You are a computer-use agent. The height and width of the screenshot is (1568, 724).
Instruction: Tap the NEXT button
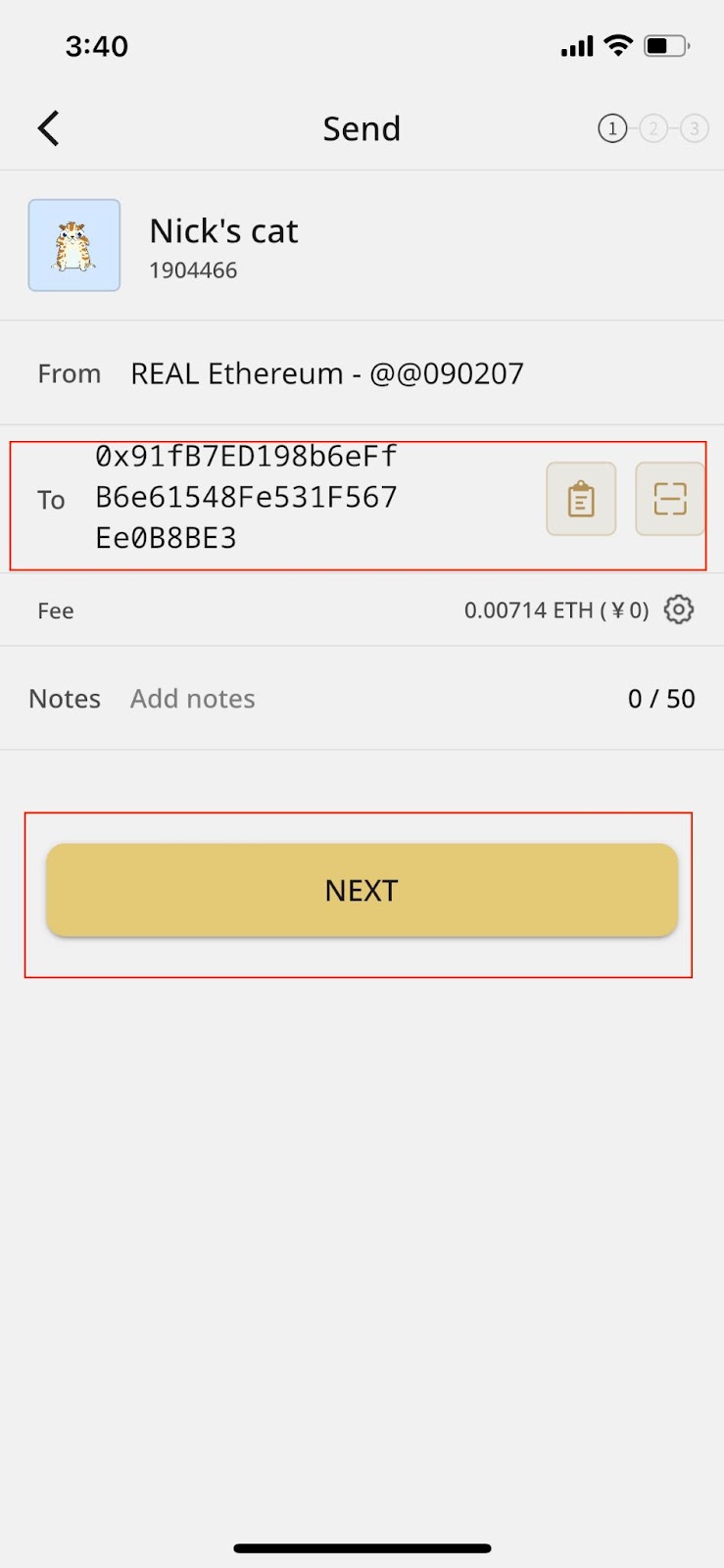pyautogui.click(x=362, y=890)
